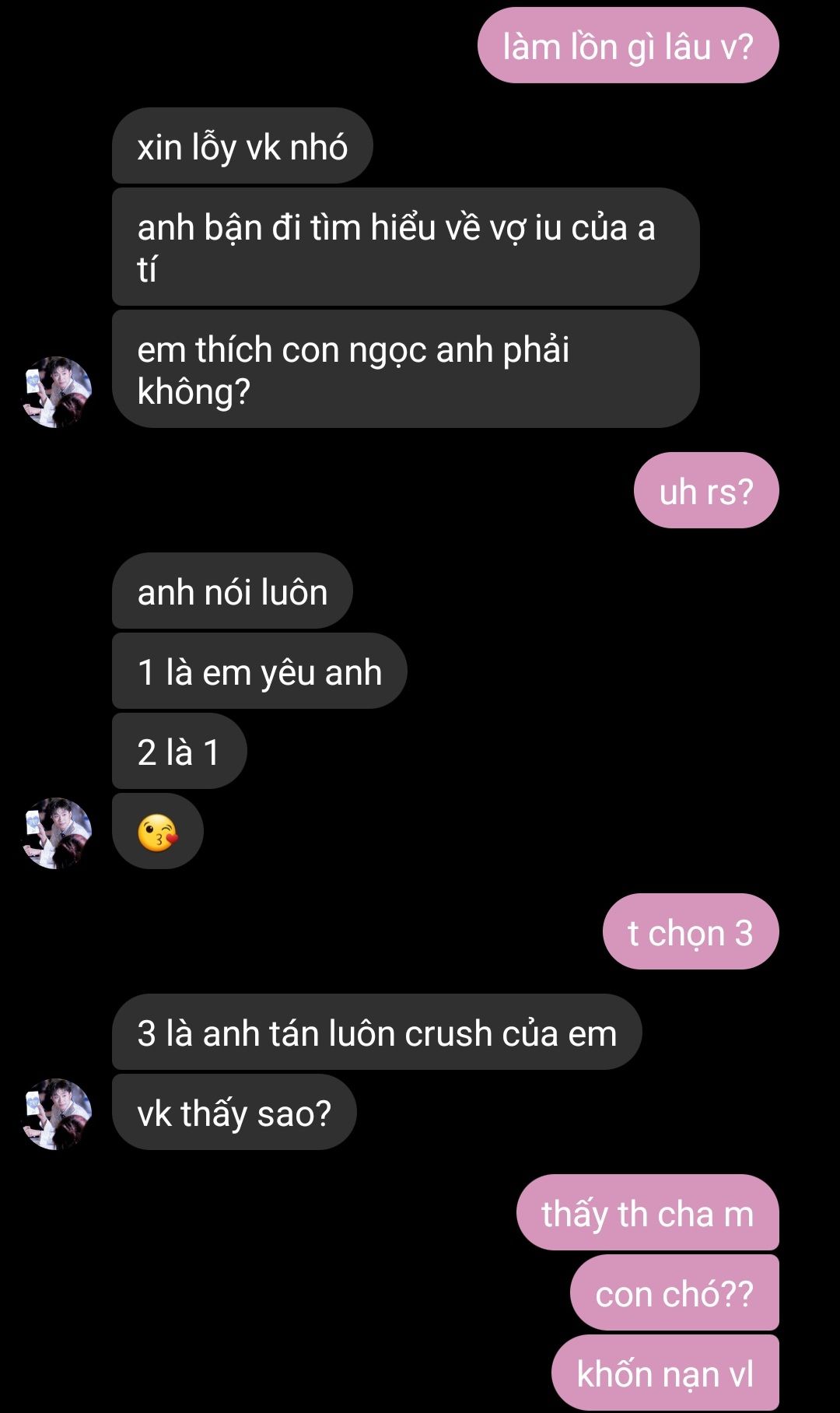Tap the avatar next to the kiss emoji message
The image size is (840, 1413).
pos(56,833)
